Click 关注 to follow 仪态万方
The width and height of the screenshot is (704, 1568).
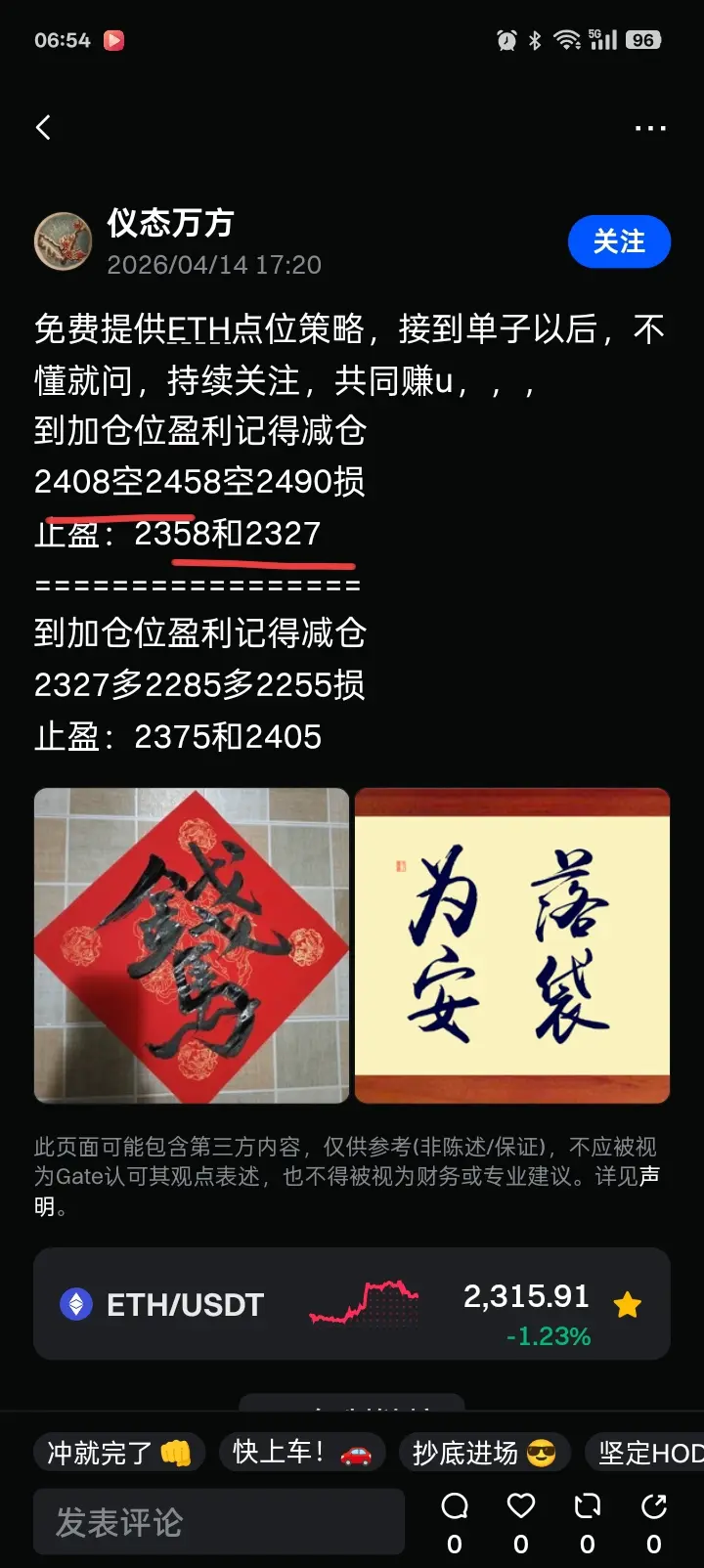tap(619, 241)
